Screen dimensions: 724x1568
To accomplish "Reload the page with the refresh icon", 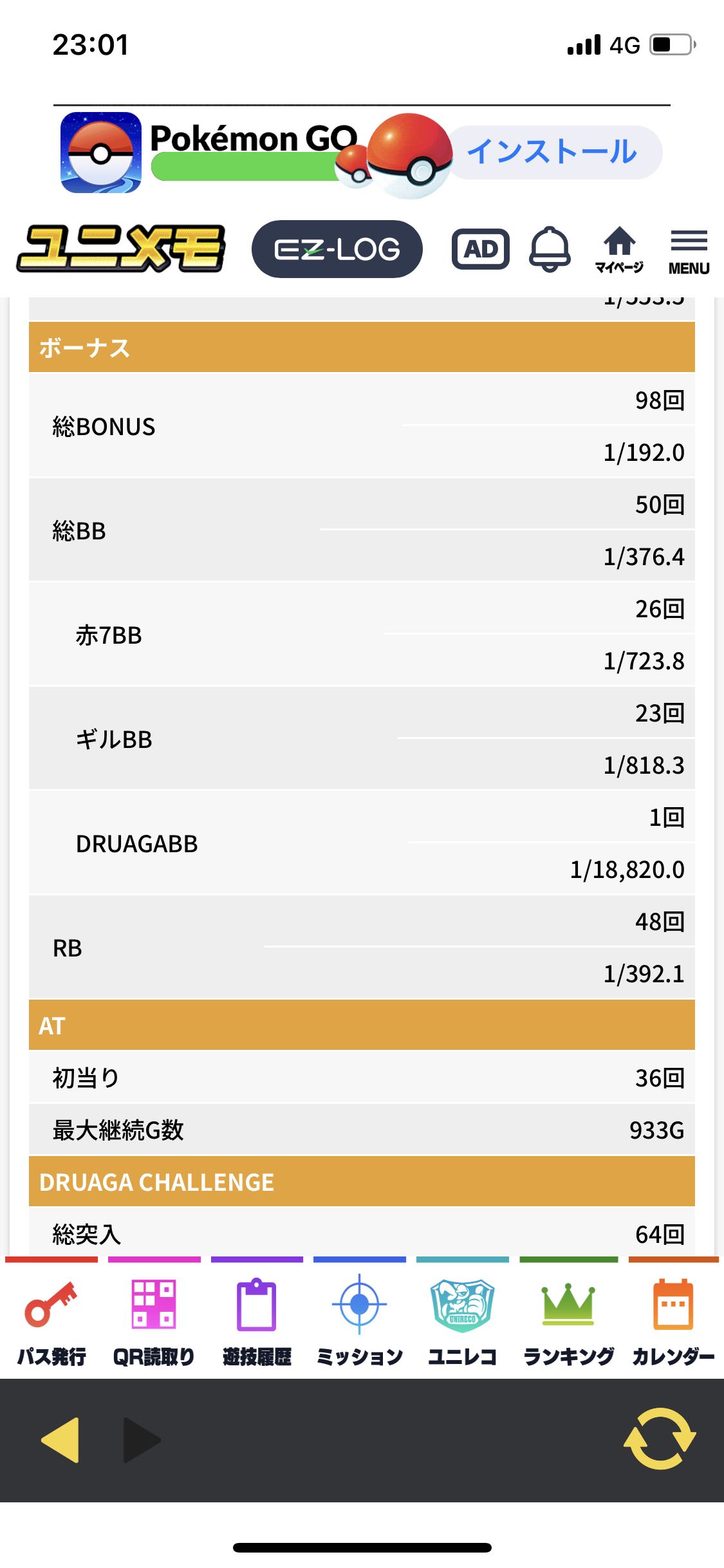I will pyautogui.click(x=660, y=1438).
